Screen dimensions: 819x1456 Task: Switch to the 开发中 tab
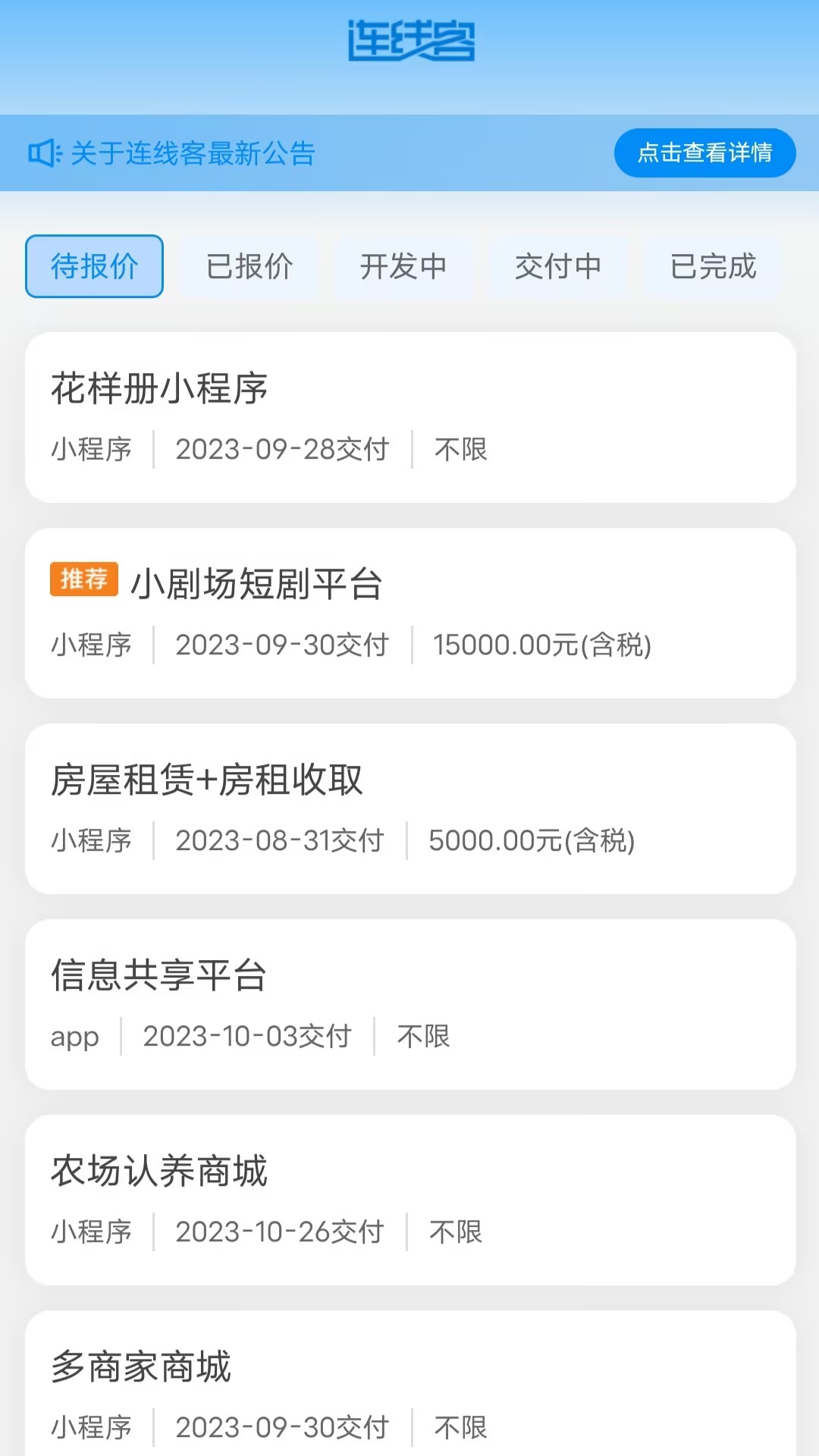tap(403, 266)
